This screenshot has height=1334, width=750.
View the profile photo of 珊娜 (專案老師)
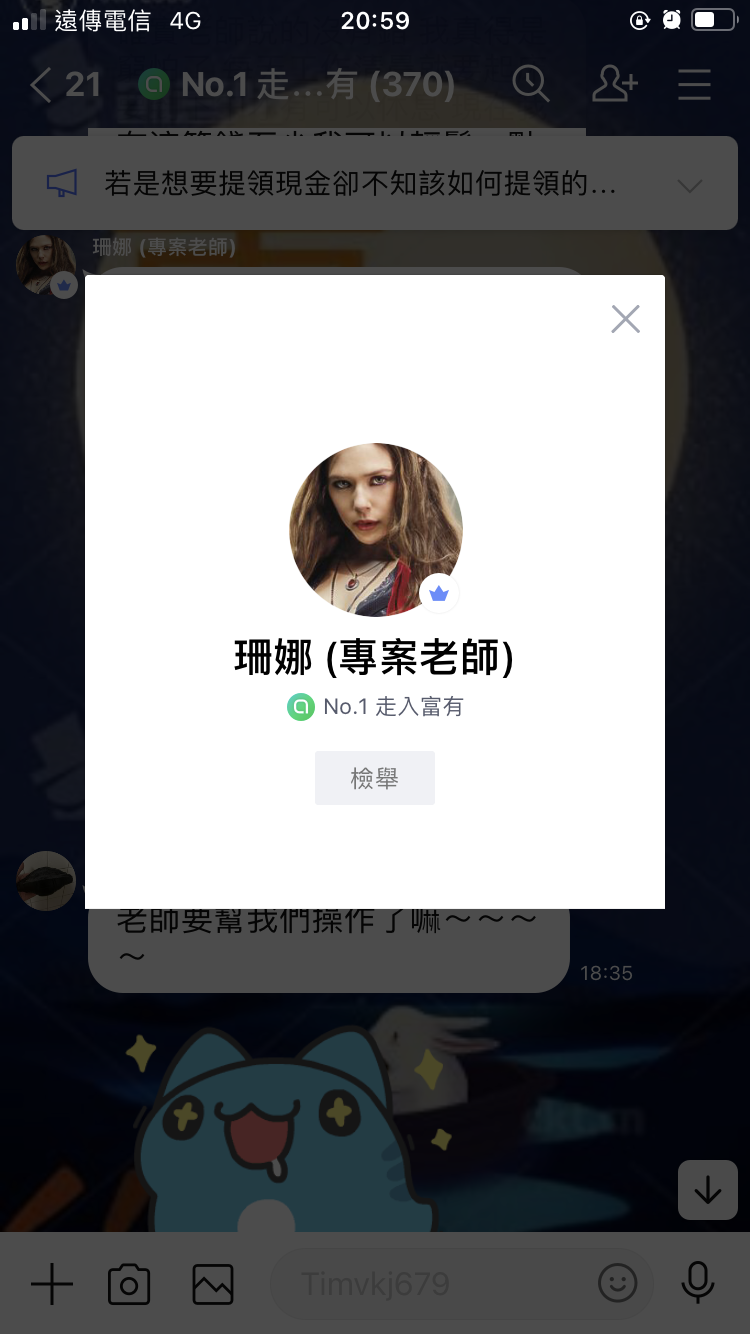click(375, 529)
